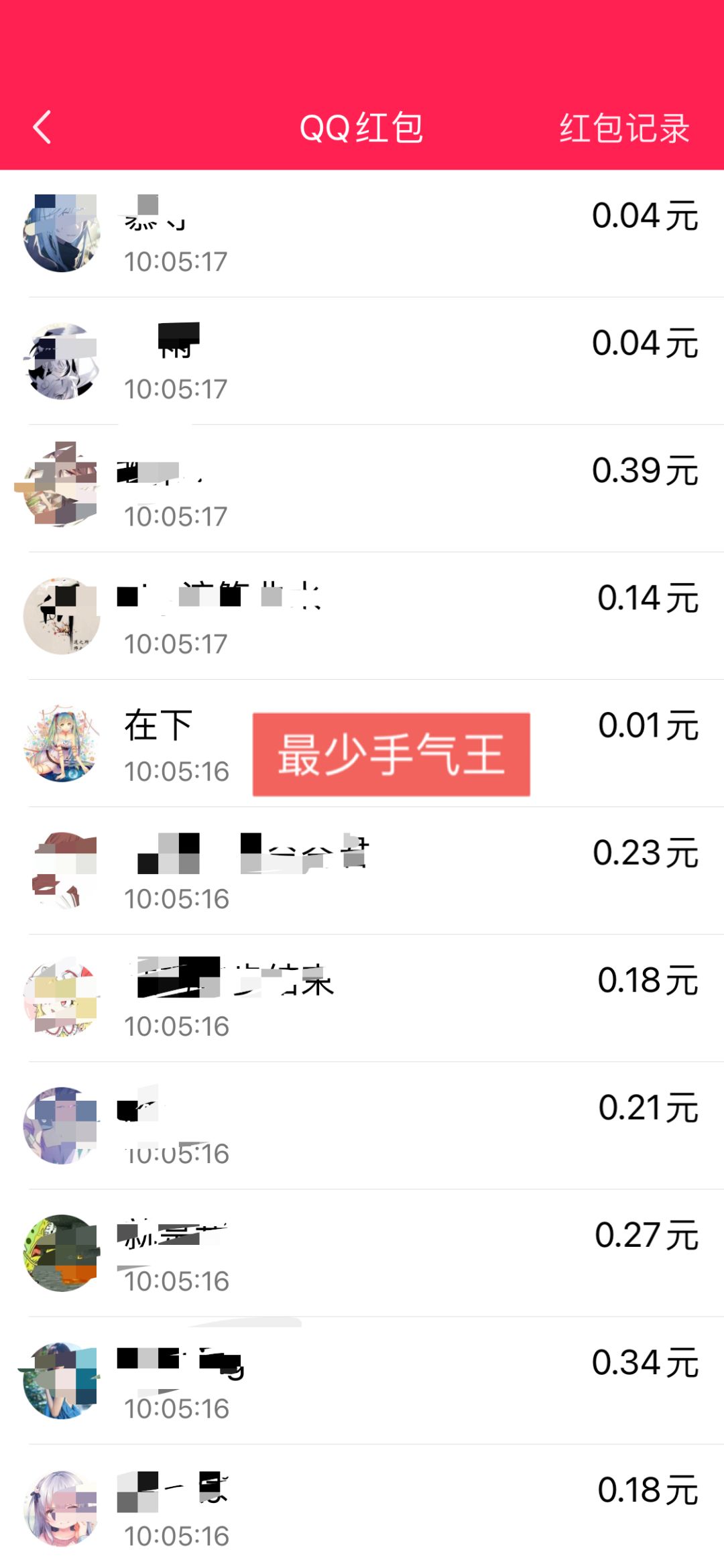The width and height of the screenshot is (724, 1568).
Task: Open the name label next to 在下's avatar
Action: click(x=158, y=725)
